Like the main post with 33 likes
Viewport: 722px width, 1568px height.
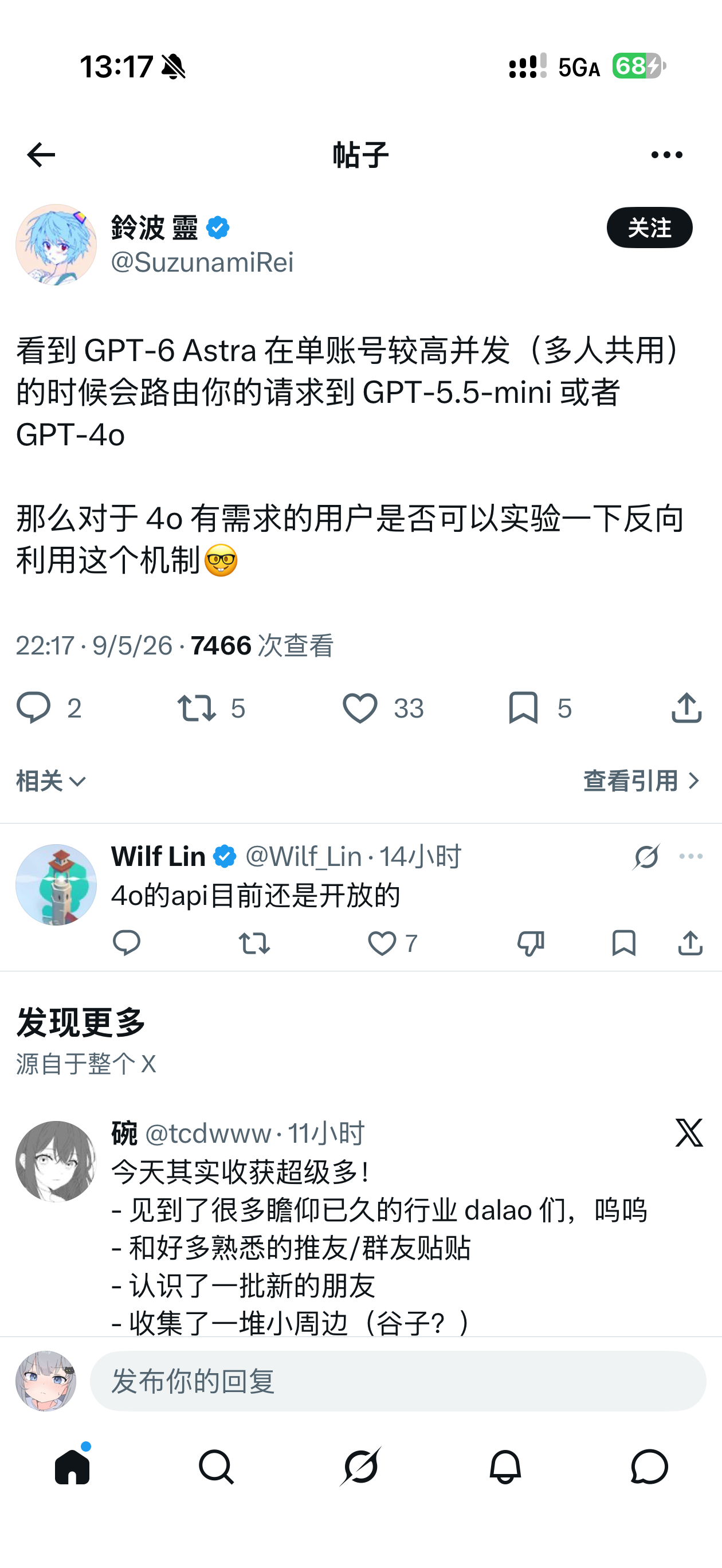click(360, 708)
